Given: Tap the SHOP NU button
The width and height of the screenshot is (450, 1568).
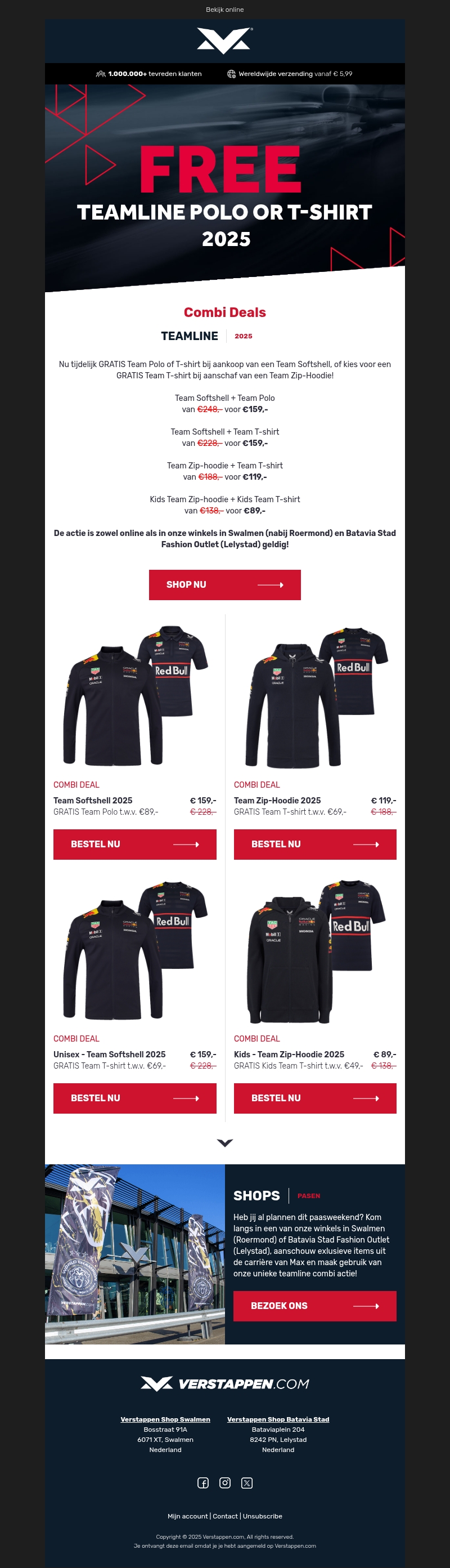Looking at the screenshot, I should click(224, 584).
